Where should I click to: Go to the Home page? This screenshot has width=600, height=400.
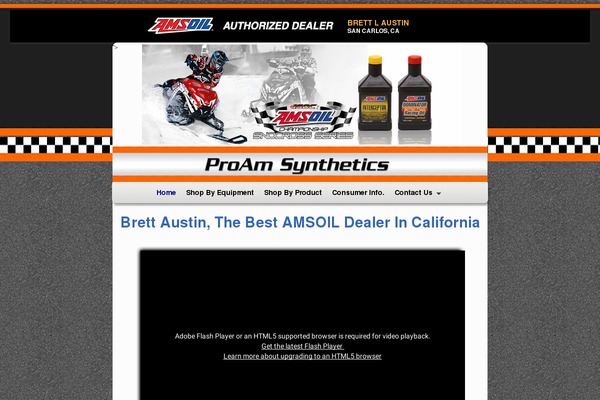point(166,192)
